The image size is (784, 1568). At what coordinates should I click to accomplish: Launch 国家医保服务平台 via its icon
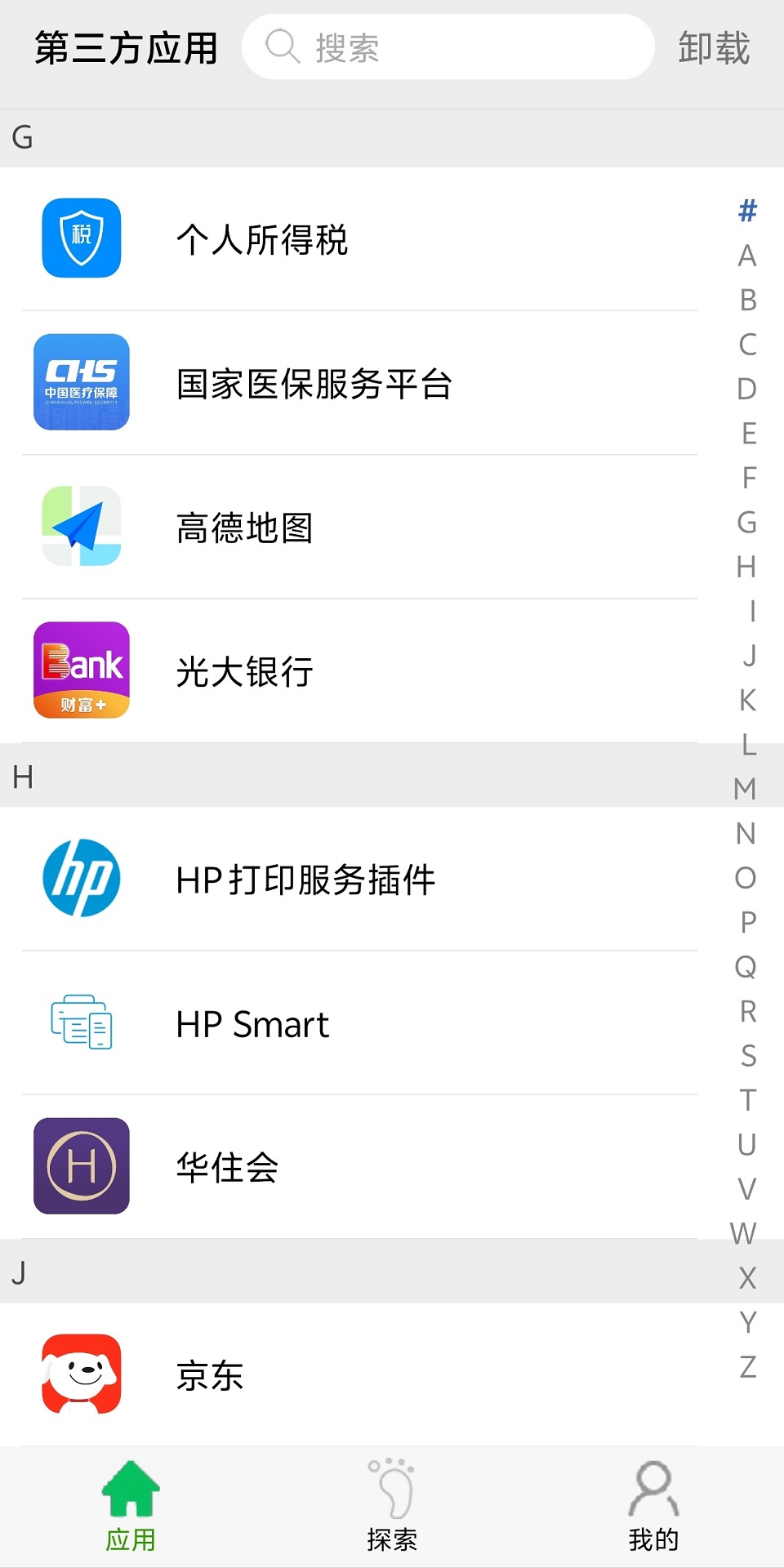pos(82,381)
